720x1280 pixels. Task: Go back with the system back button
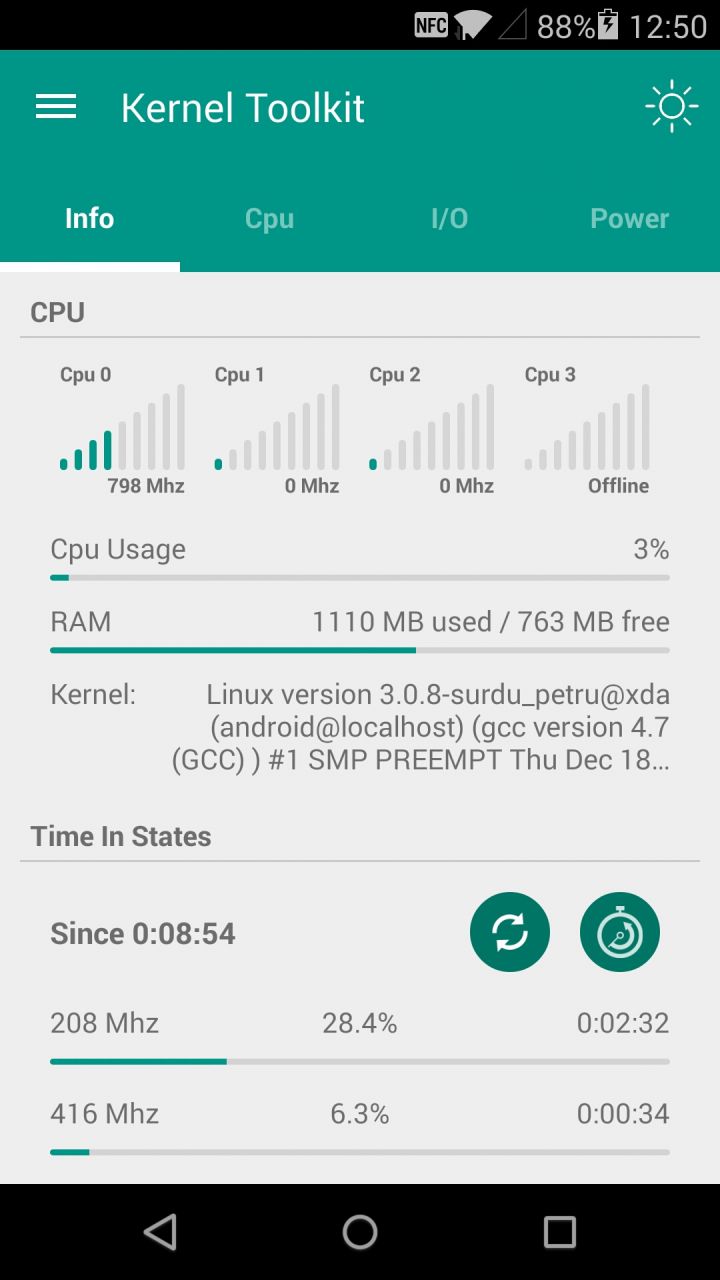(x=160, y=1232)
